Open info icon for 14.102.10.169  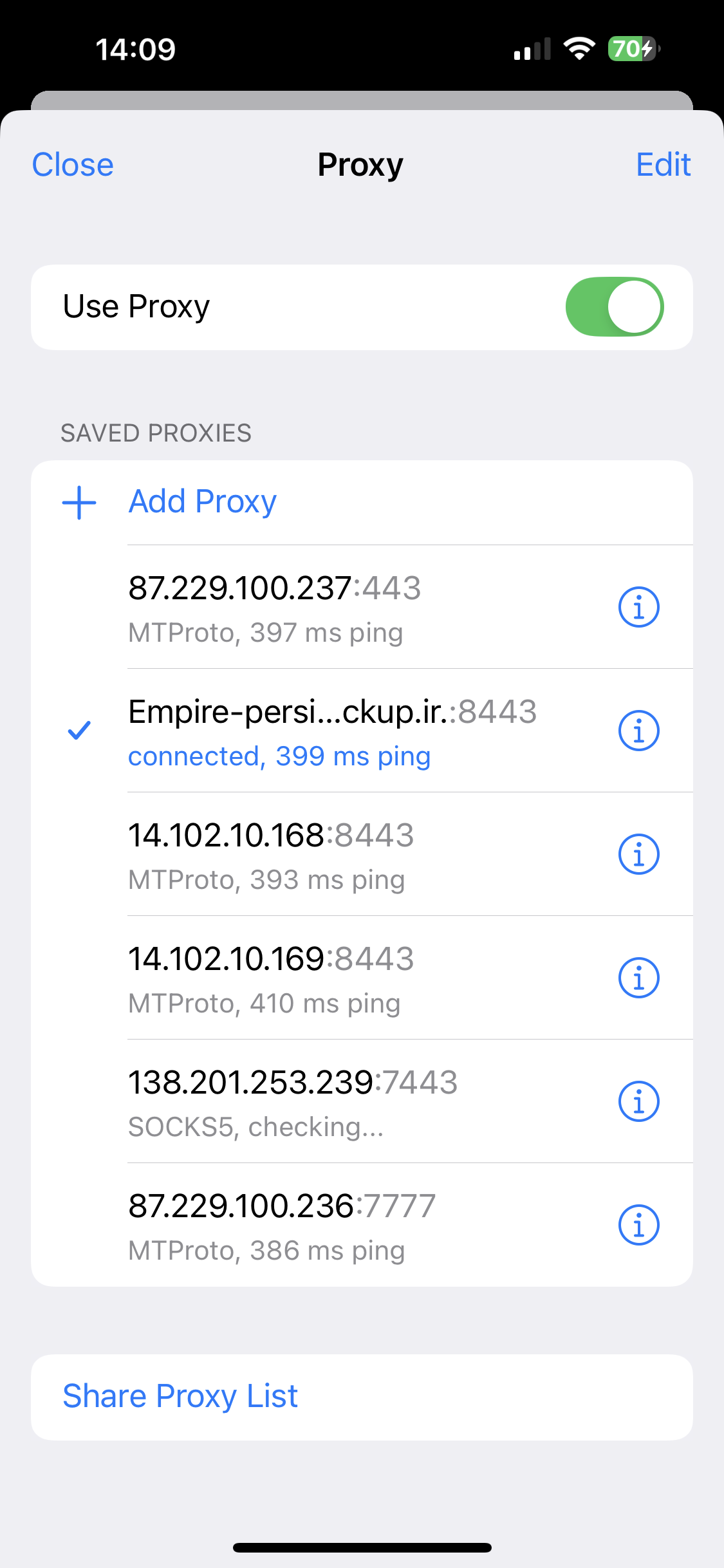pyautogui.click(x=638, y=978)
